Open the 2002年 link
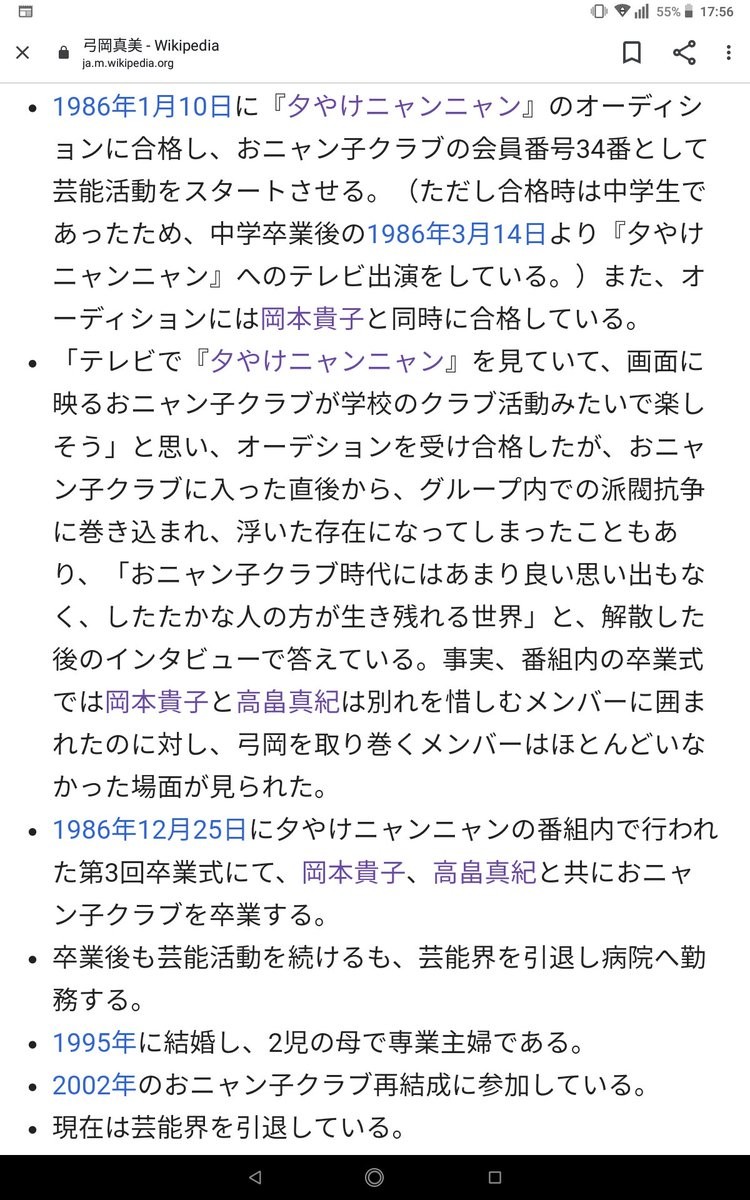The width and height of the screenshot is (750, 1200). coord(94,1085)
